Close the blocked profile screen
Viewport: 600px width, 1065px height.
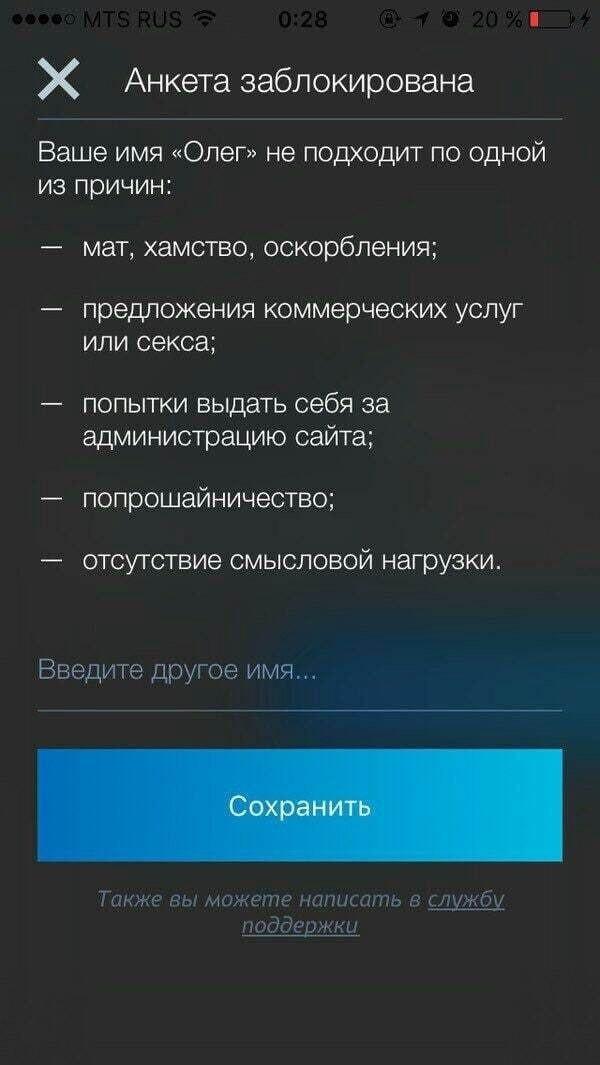coord(59,80)
